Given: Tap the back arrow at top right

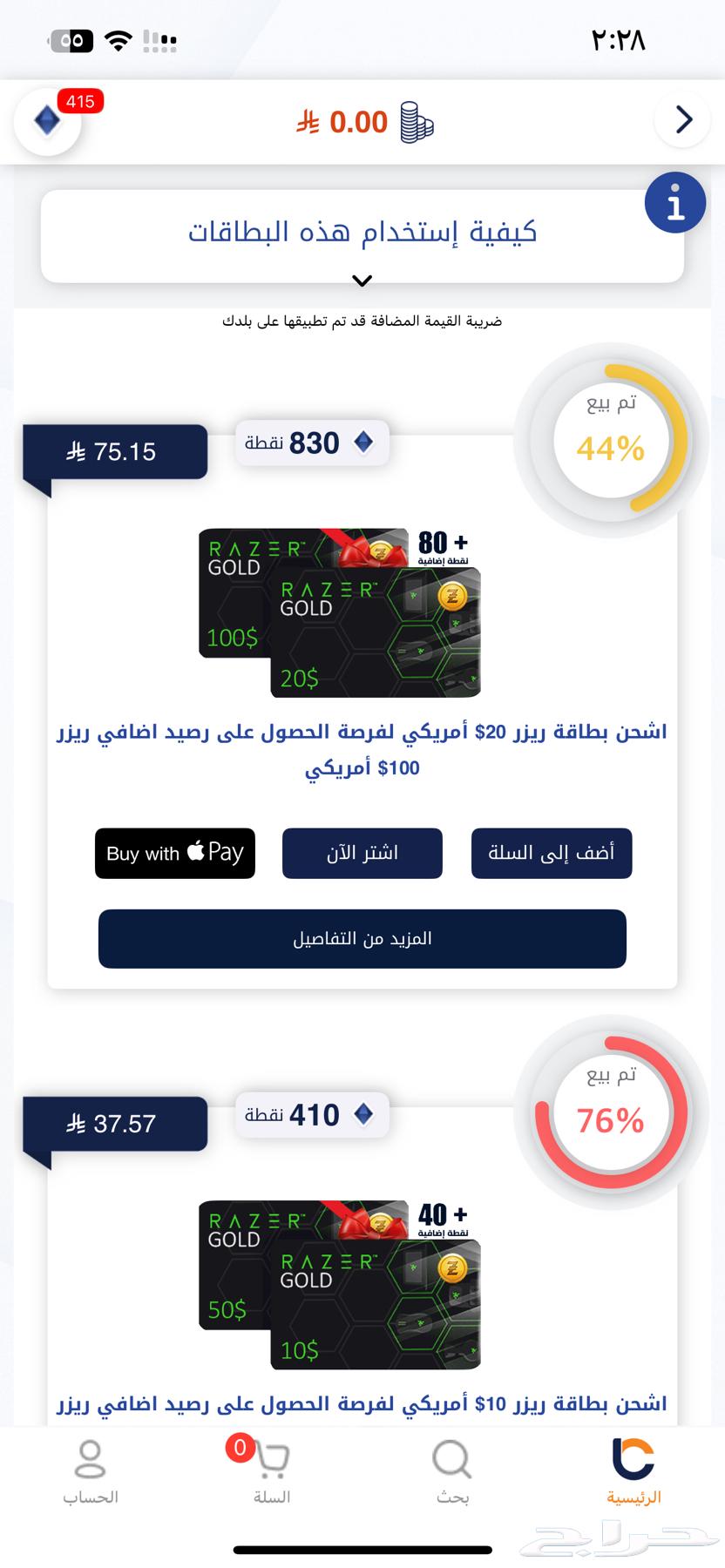Looking at the screenshot, I should (682, 120).
